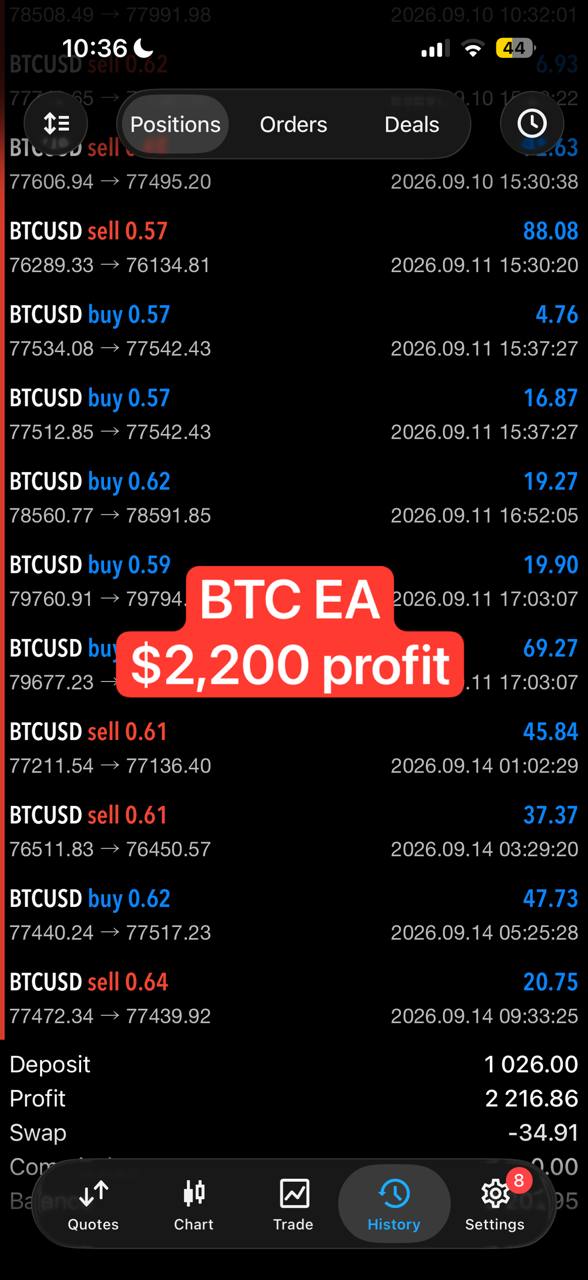Select the Positions segment

(x=175, y=124)
